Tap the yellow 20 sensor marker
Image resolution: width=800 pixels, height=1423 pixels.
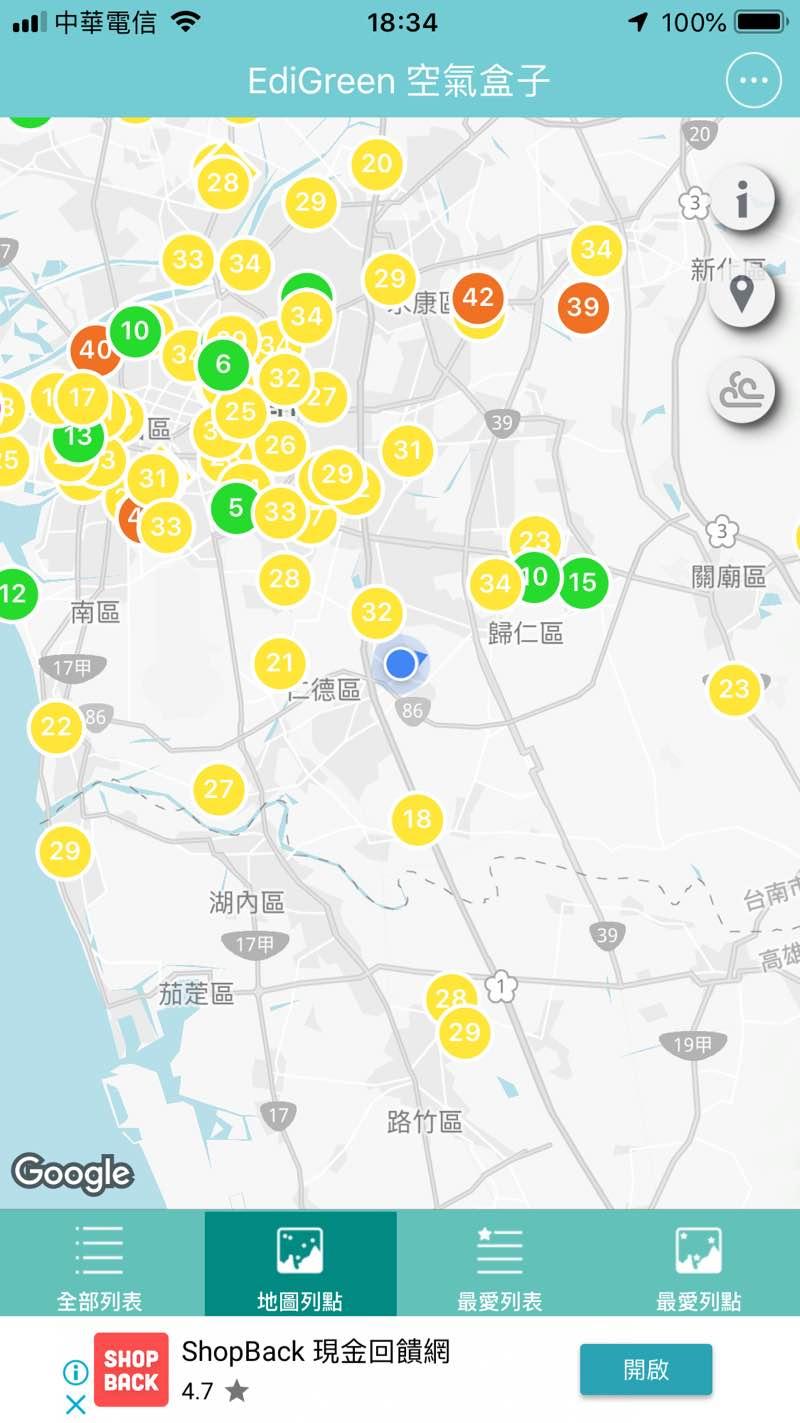click(377, 164)
